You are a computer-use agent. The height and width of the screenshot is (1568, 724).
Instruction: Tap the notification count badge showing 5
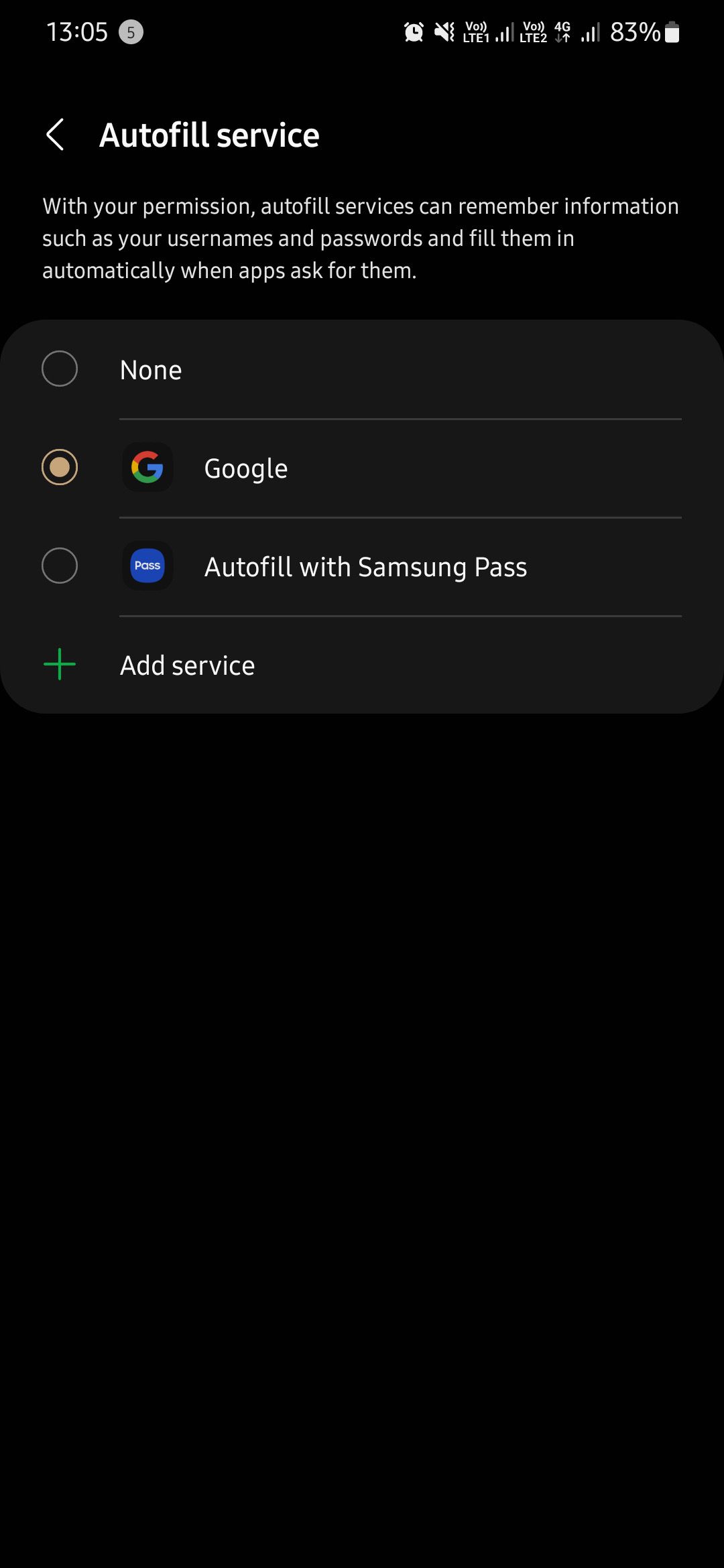pos(130,33)
